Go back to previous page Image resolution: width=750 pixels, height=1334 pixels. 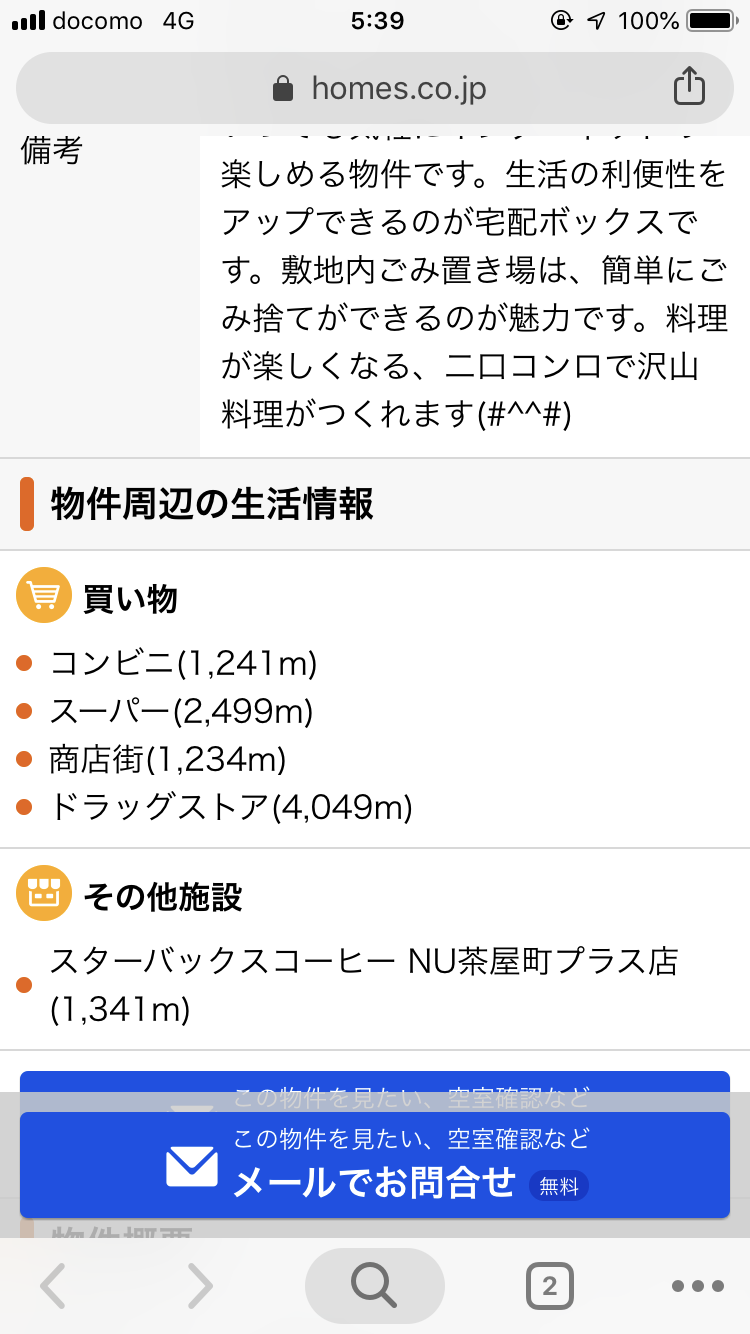53,1286
